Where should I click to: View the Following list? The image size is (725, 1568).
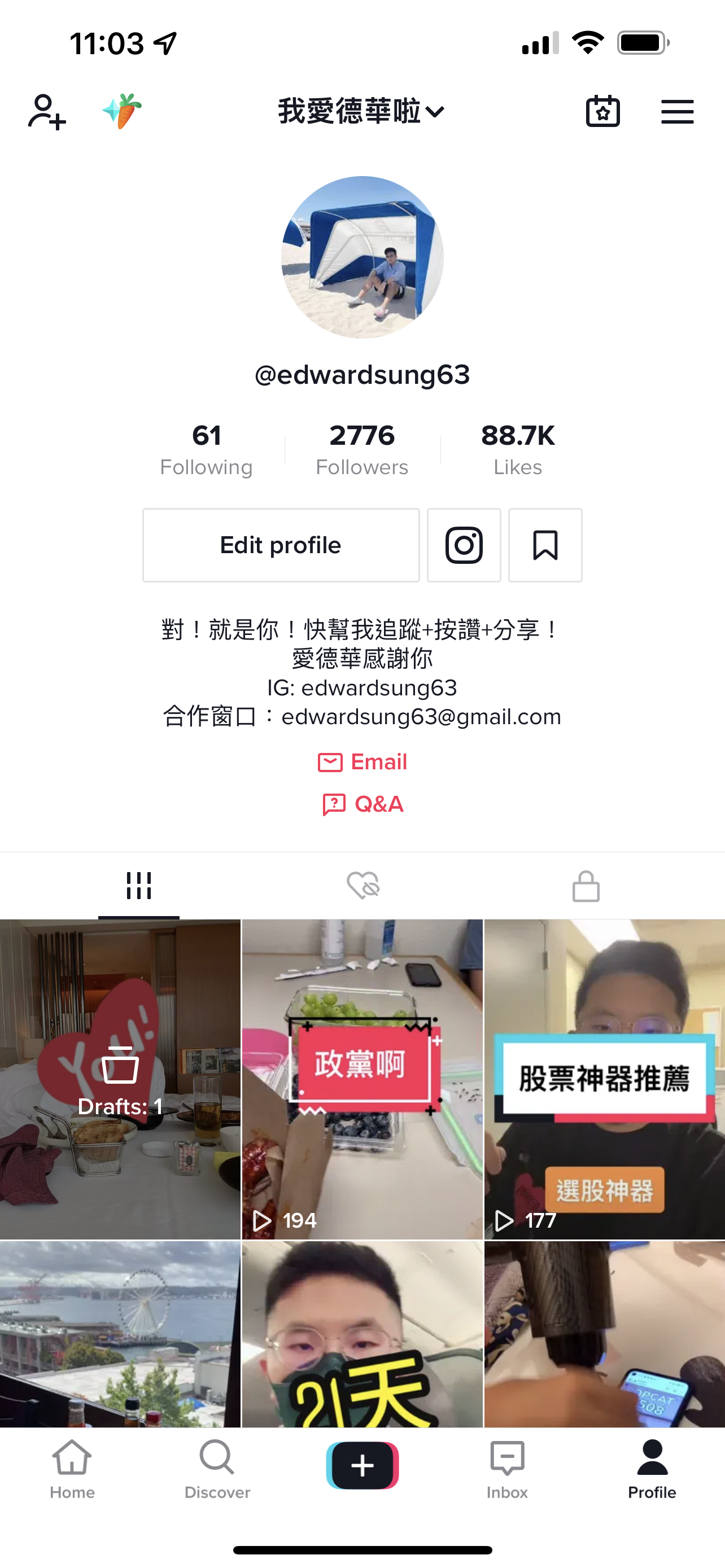point(206,450)
